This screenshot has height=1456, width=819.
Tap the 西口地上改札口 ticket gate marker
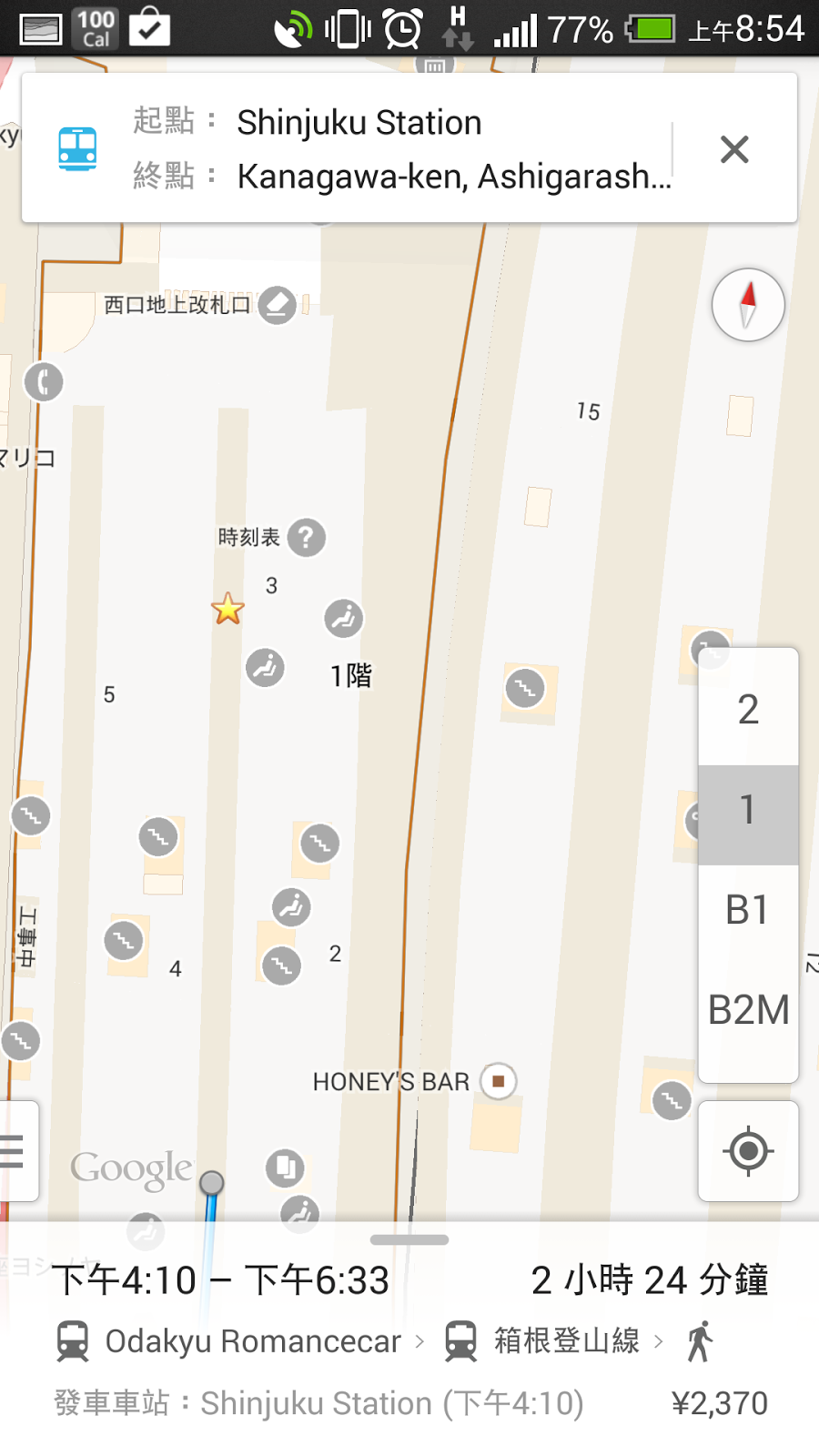(277, 305)
